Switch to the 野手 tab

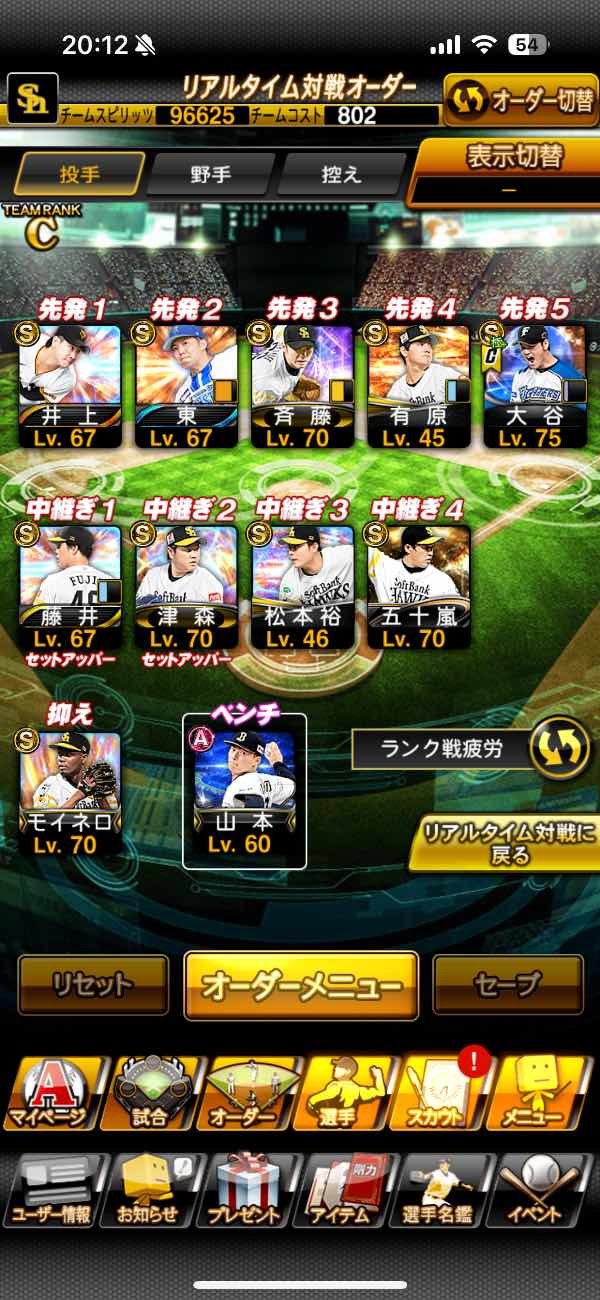tap(211, 174)
